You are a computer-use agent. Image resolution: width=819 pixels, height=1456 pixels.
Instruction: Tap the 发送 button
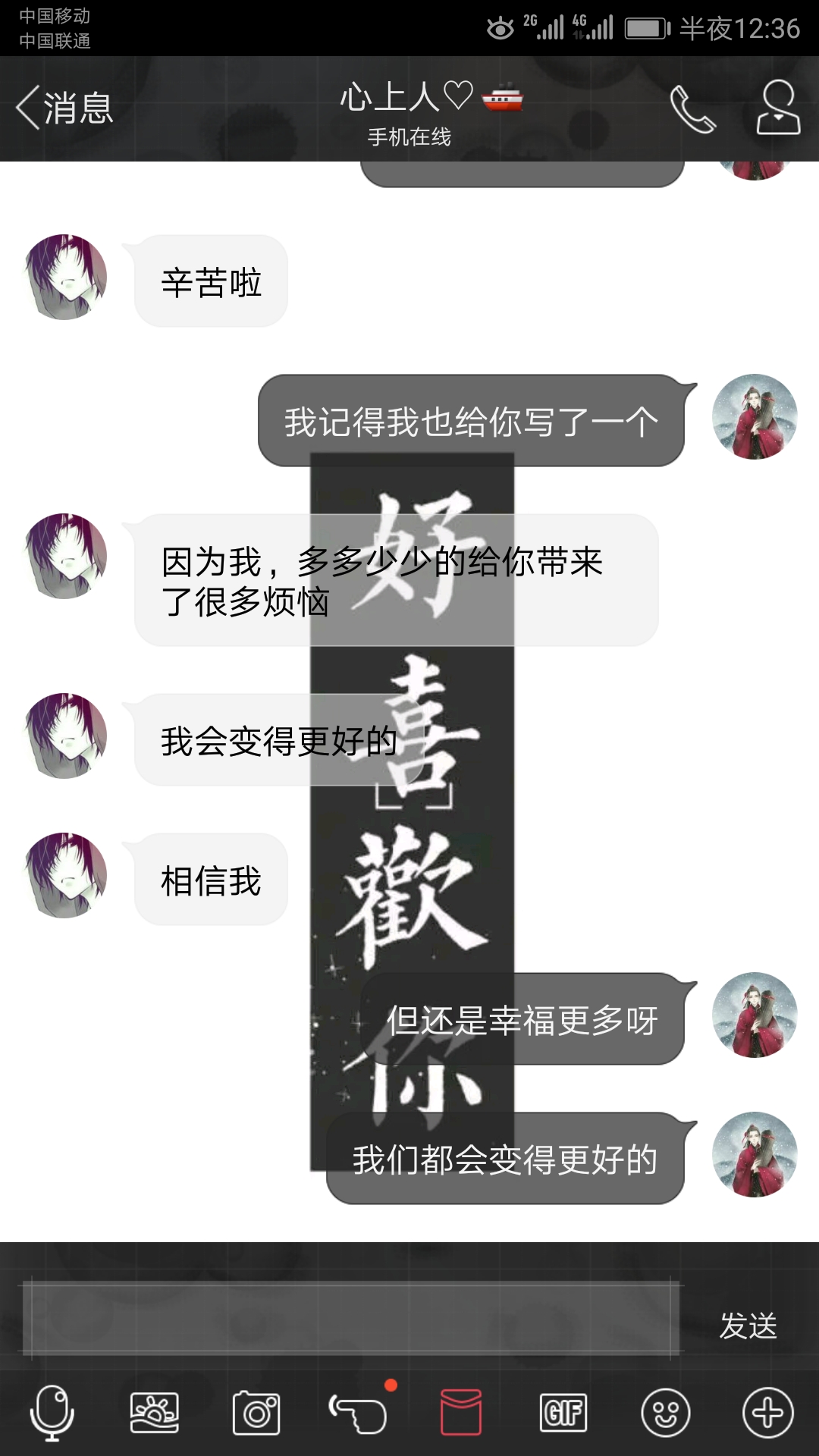pos(748,1326)
